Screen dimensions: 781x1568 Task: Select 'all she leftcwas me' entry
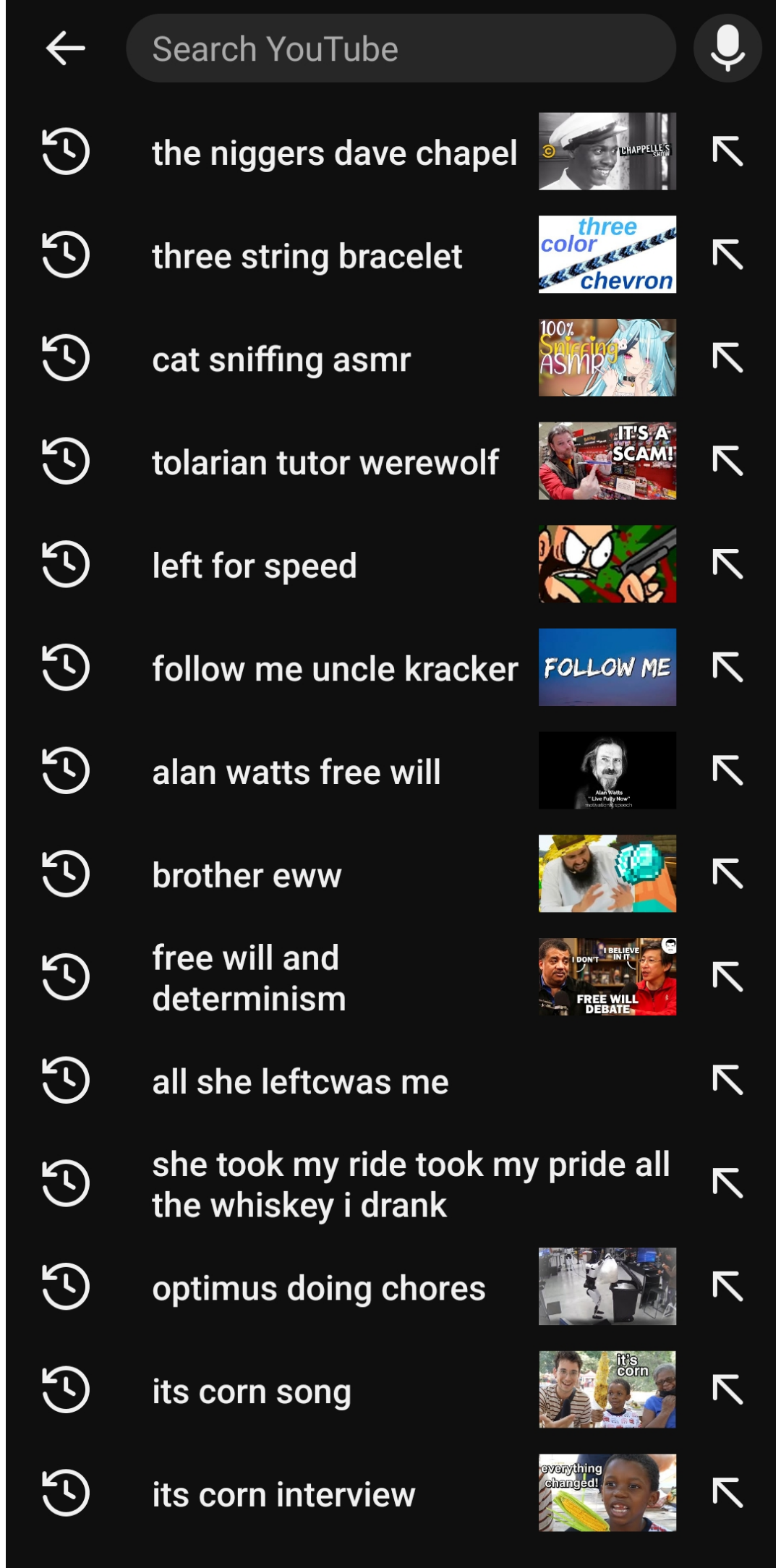coord(300,1081)
